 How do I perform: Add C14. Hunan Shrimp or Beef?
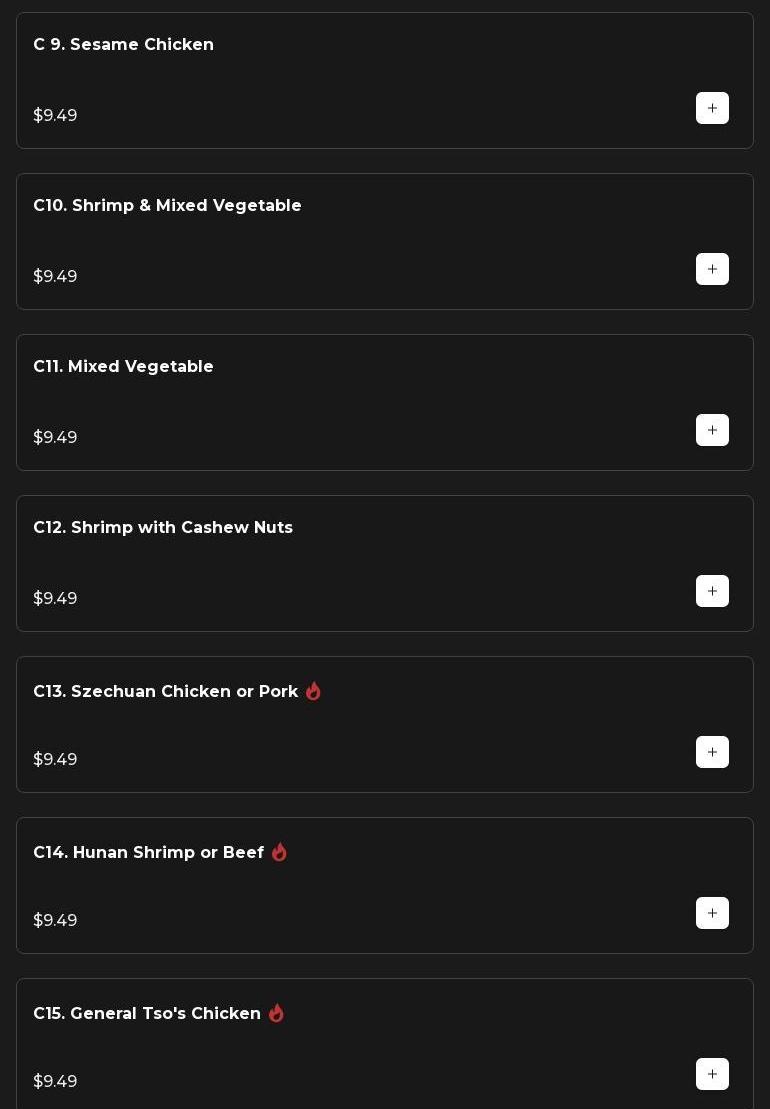pos(712,913)
